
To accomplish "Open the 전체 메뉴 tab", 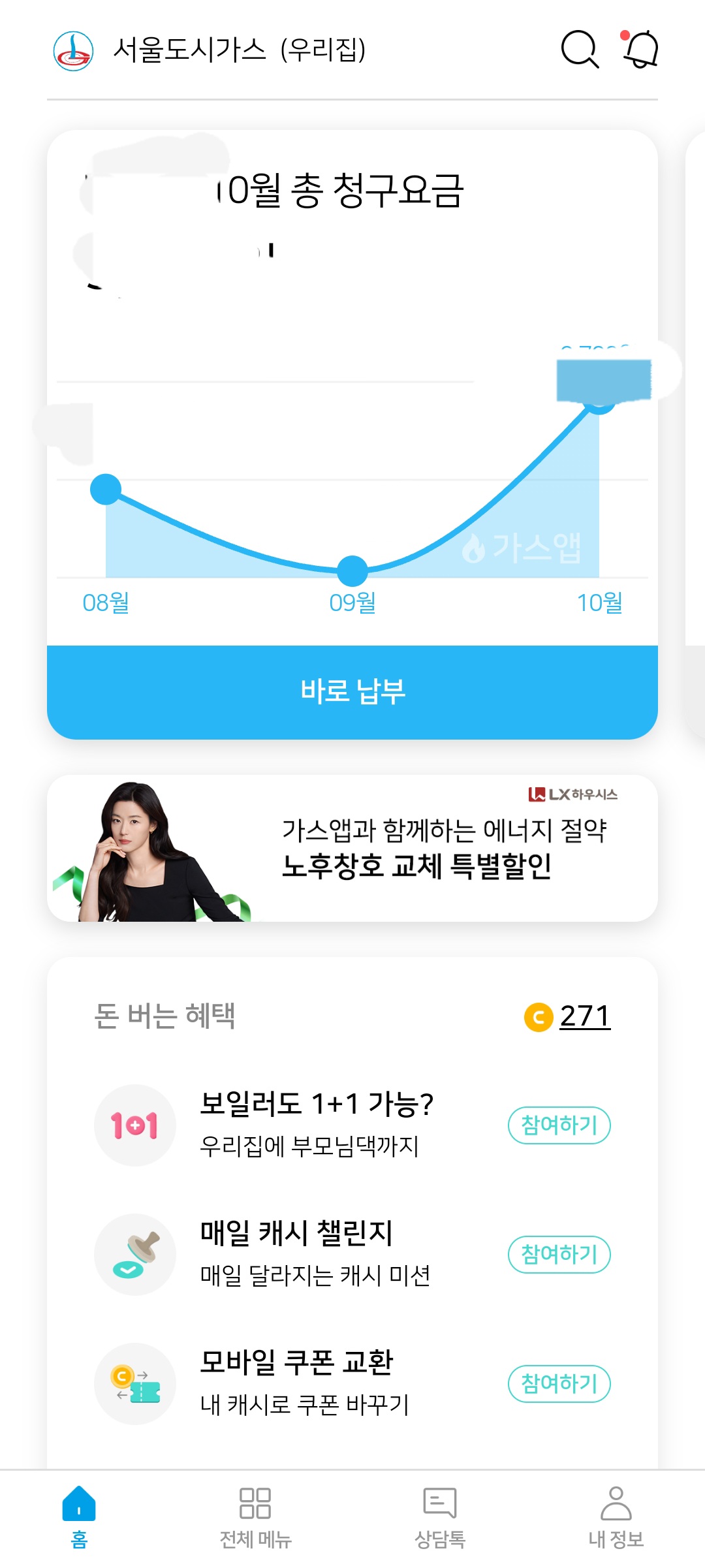I will (255, 1517).
